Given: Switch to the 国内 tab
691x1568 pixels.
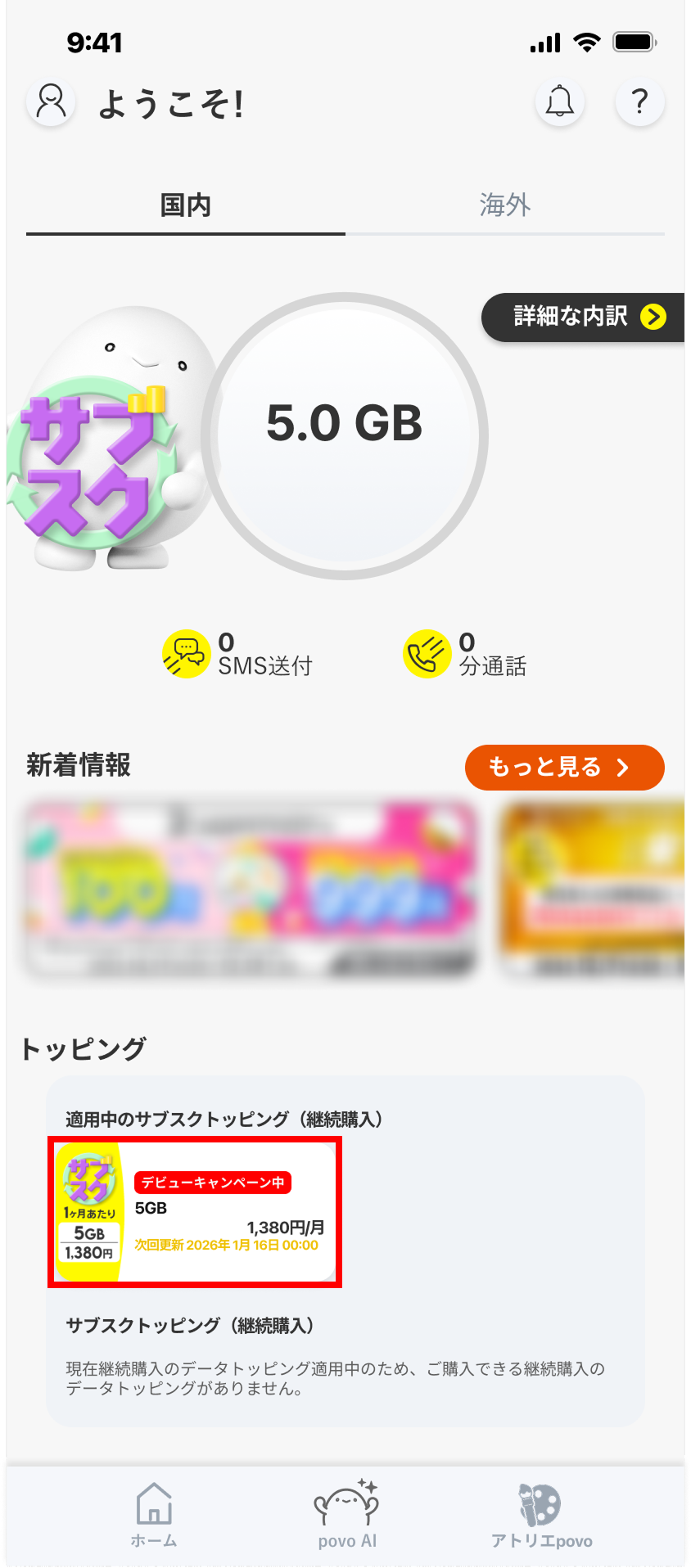Looking at the screenshot, I should click(186, 206).
